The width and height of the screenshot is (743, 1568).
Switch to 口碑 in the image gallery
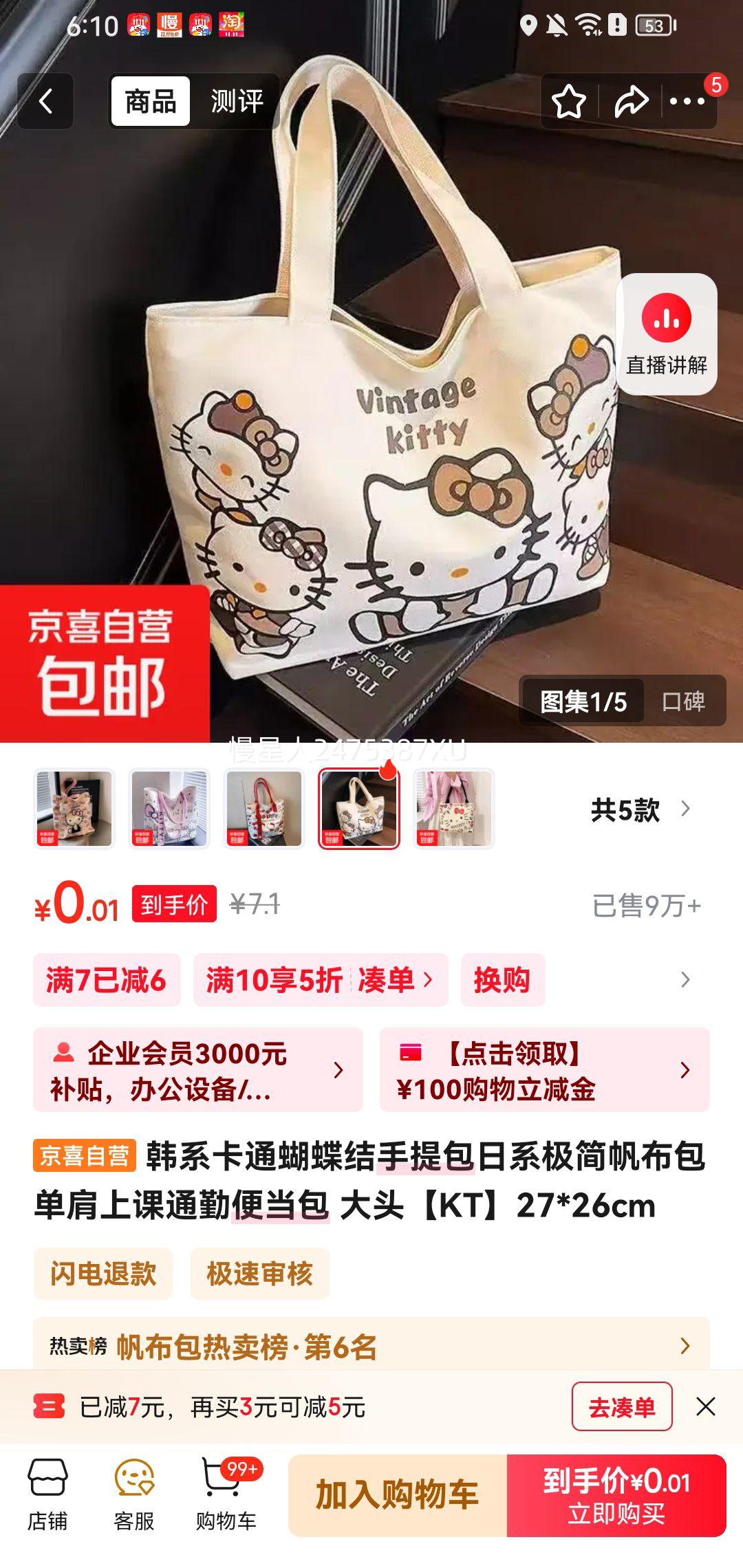click(x=682, y=701)
